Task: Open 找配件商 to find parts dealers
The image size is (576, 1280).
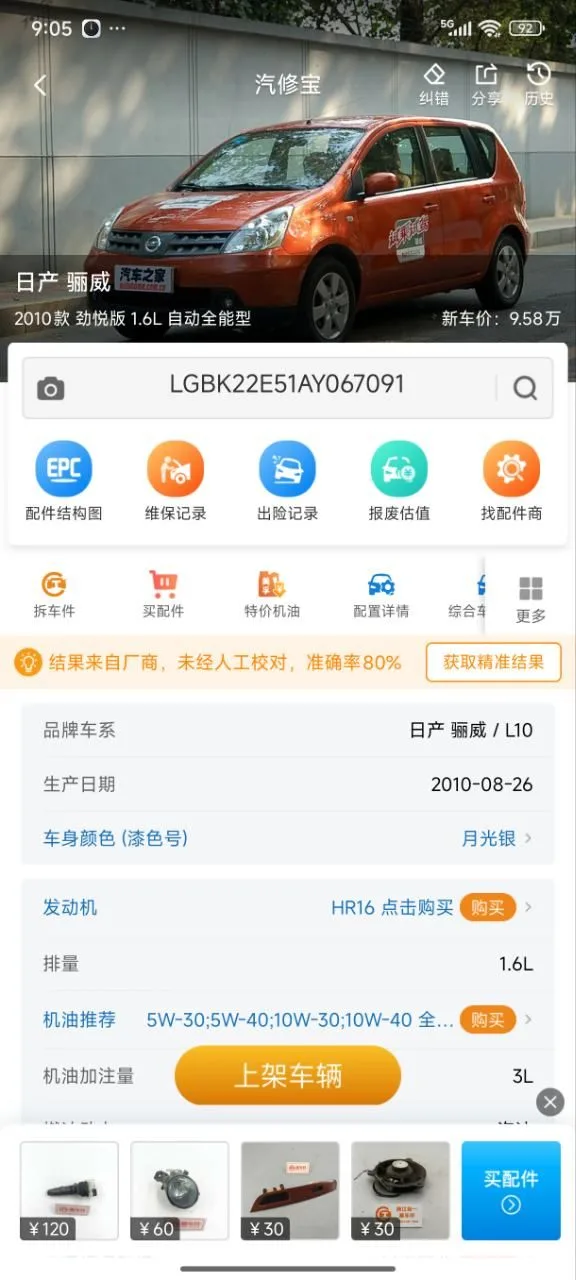Action: 512,483
